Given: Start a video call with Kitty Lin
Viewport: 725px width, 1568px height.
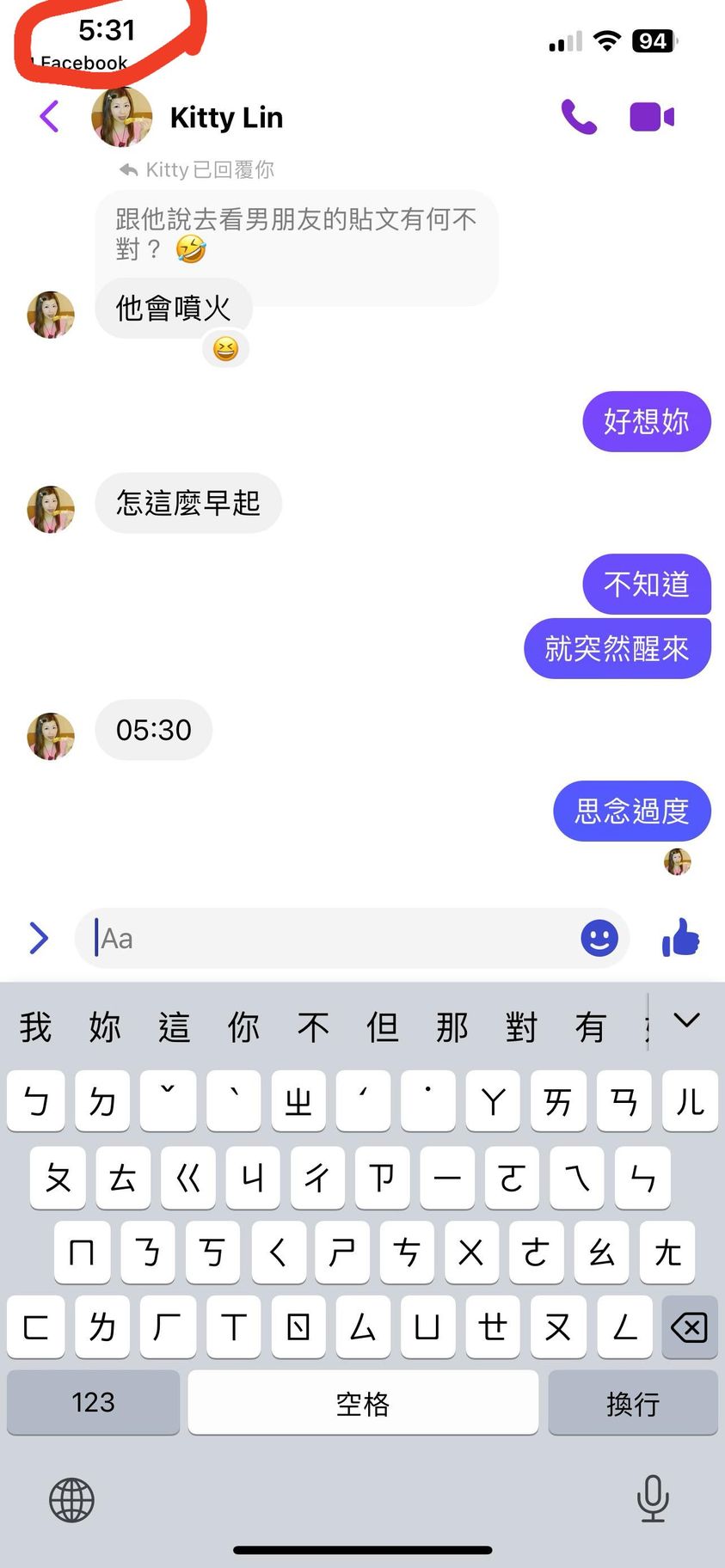Looking at the screenshot, I should (652, 117).
